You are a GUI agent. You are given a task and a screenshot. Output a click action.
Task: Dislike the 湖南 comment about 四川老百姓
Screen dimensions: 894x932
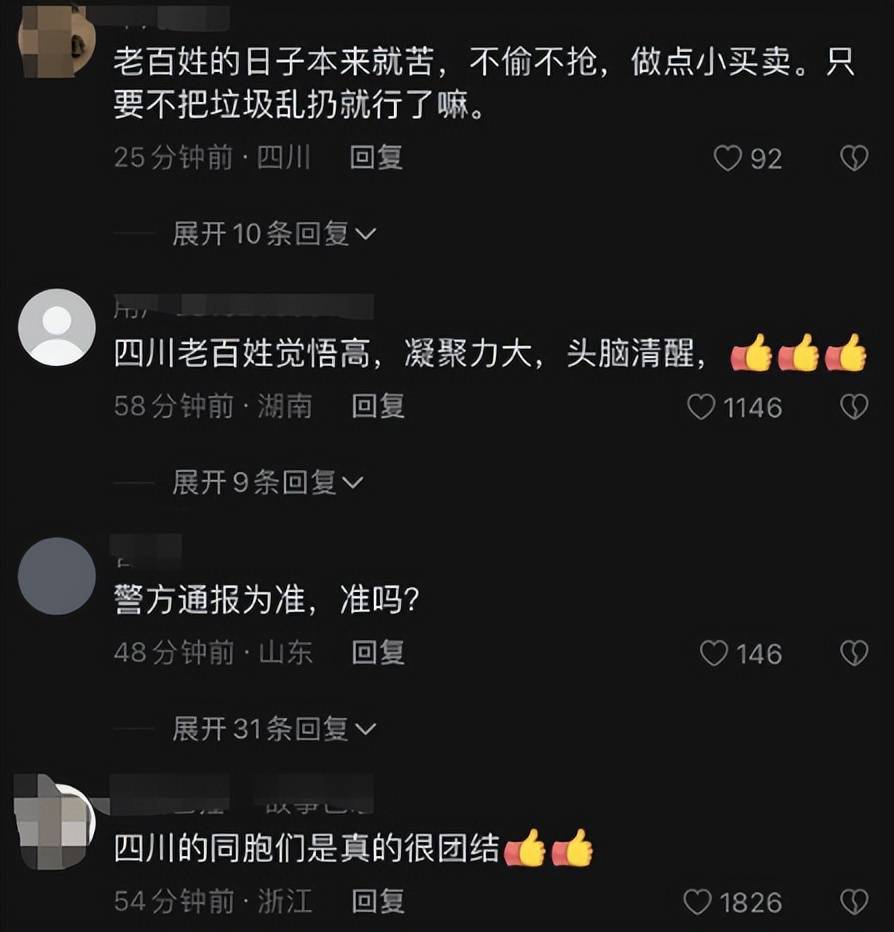coord(853,407)
